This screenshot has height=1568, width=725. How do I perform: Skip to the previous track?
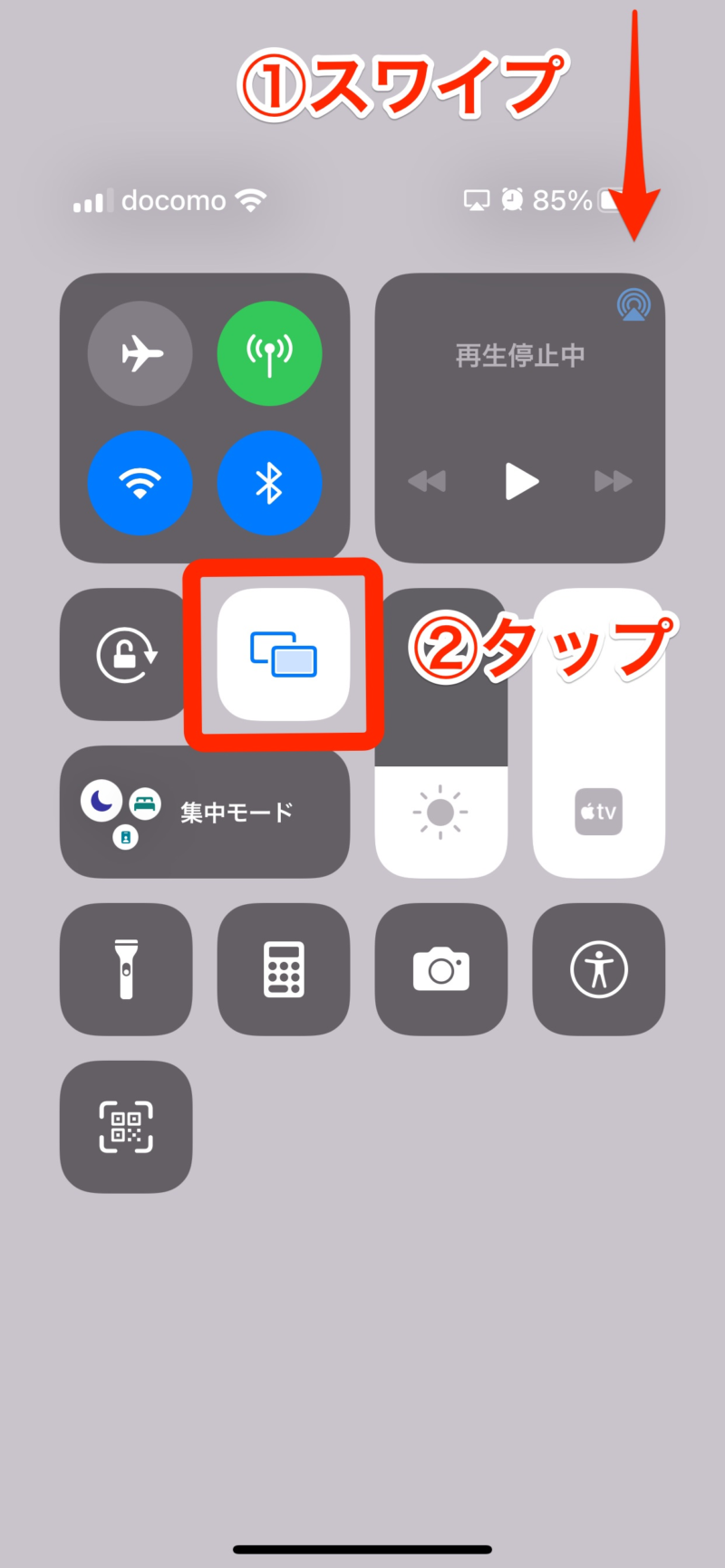point(427,481)
